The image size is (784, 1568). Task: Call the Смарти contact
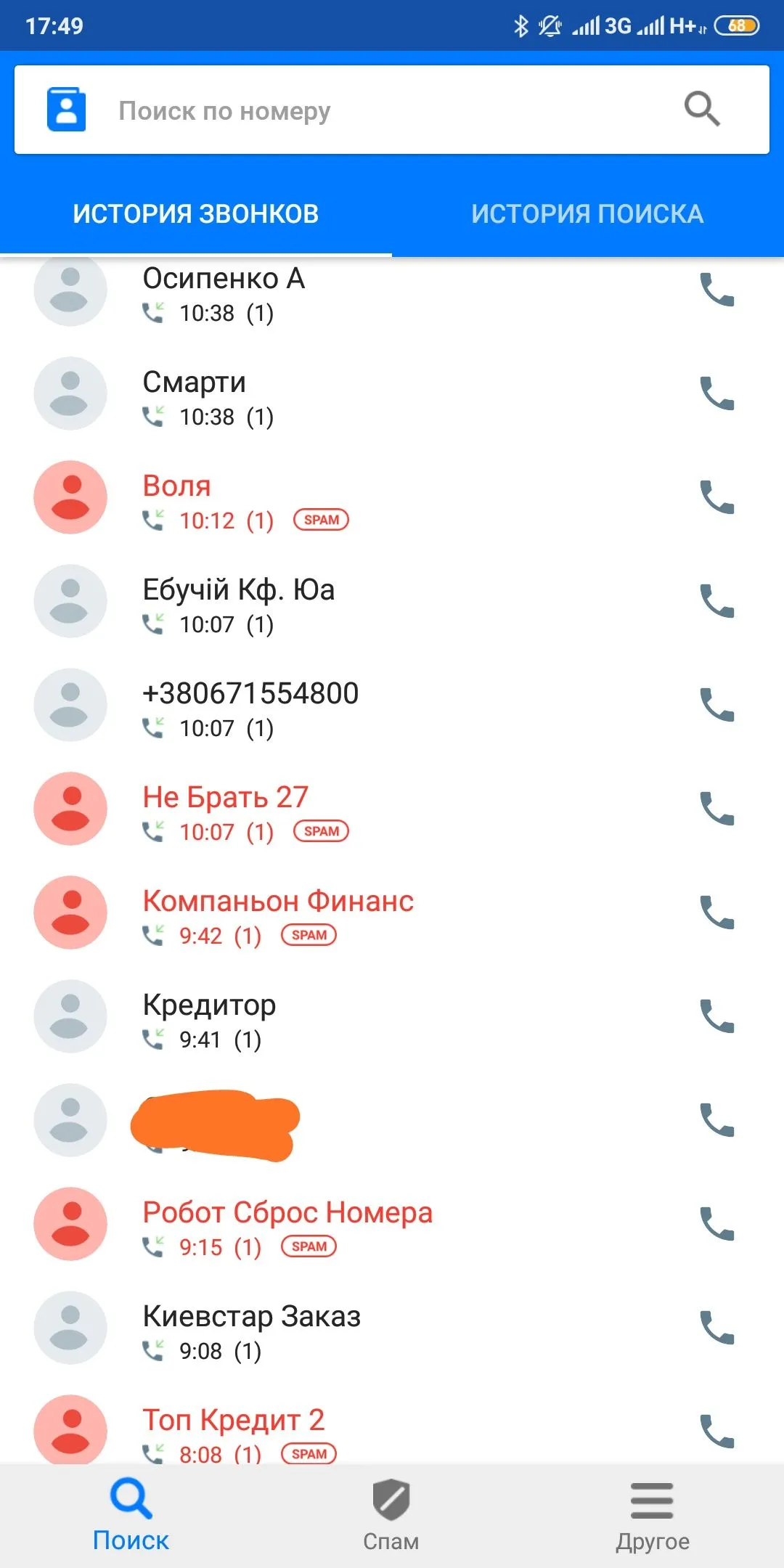[716, 393]
